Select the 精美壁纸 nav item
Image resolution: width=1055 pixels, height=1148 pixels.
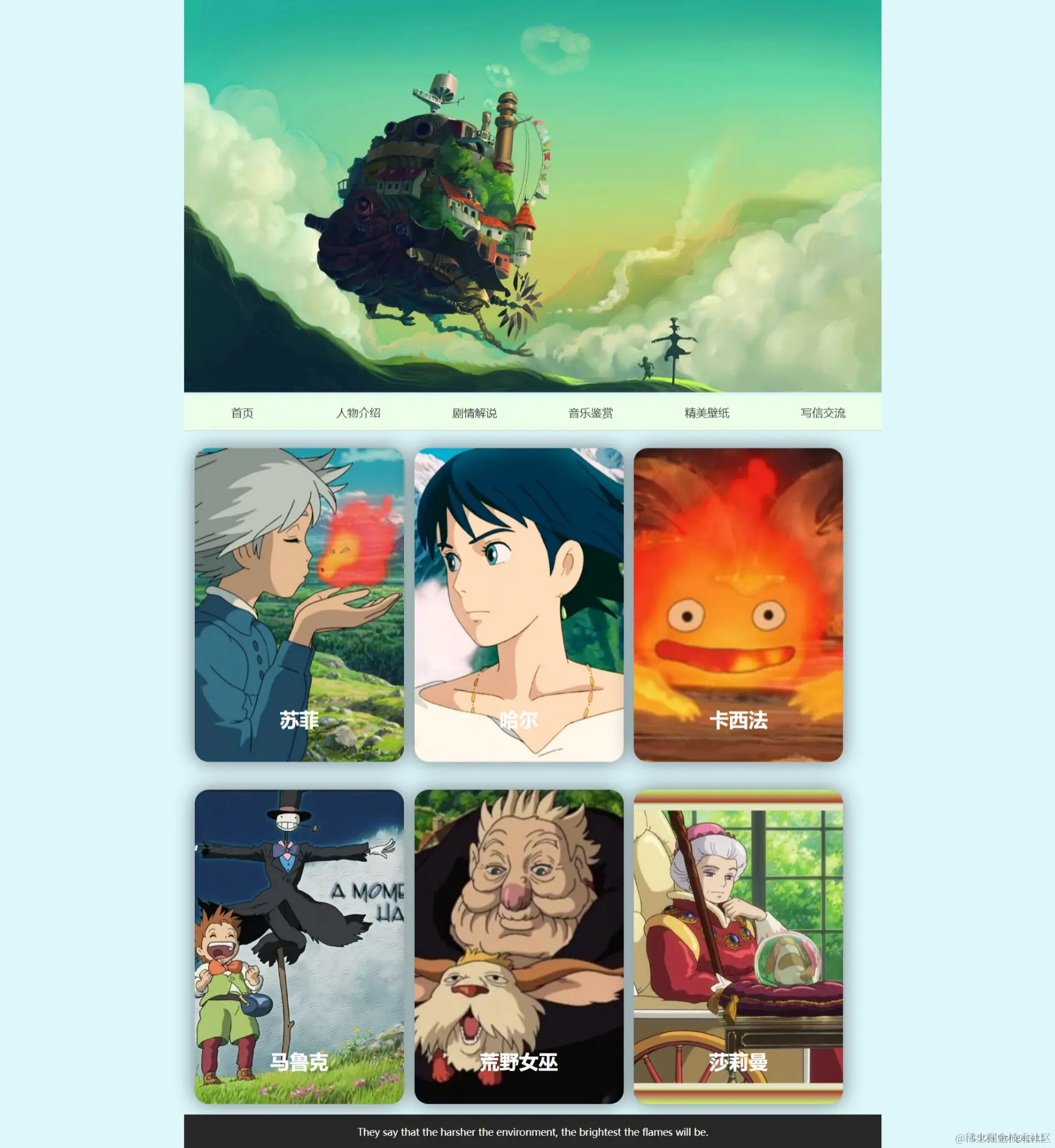707,413
